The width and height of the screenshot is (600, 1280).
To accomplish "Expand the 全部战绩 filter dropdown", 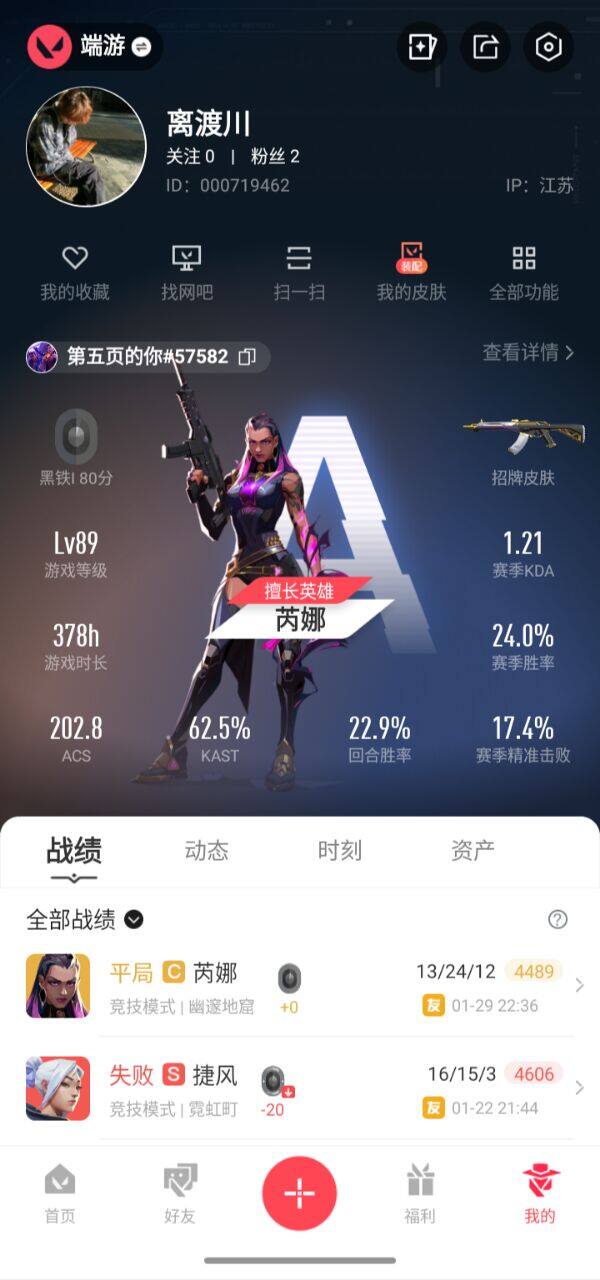I will (x=133, y=919).
